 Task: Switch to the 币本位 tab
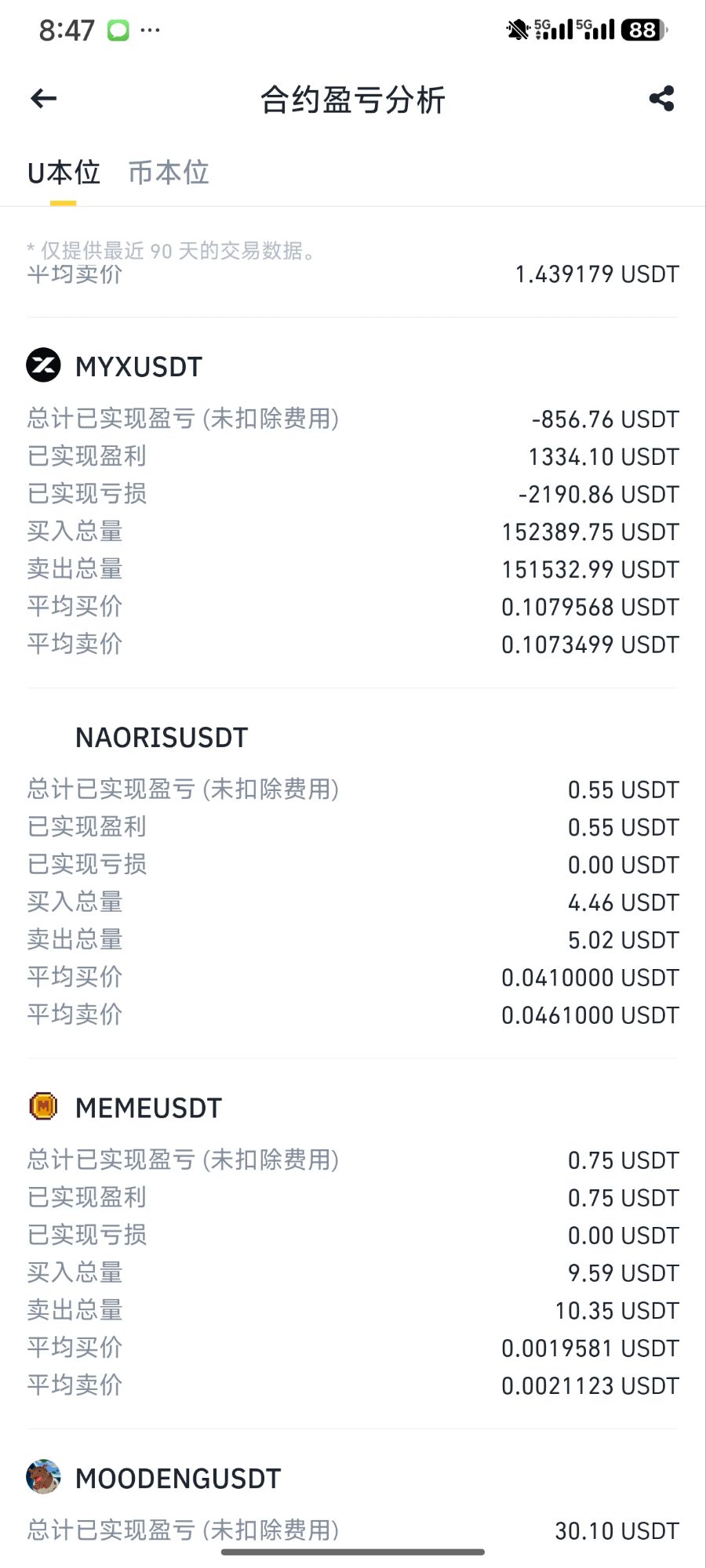click(x=169, y=172)
